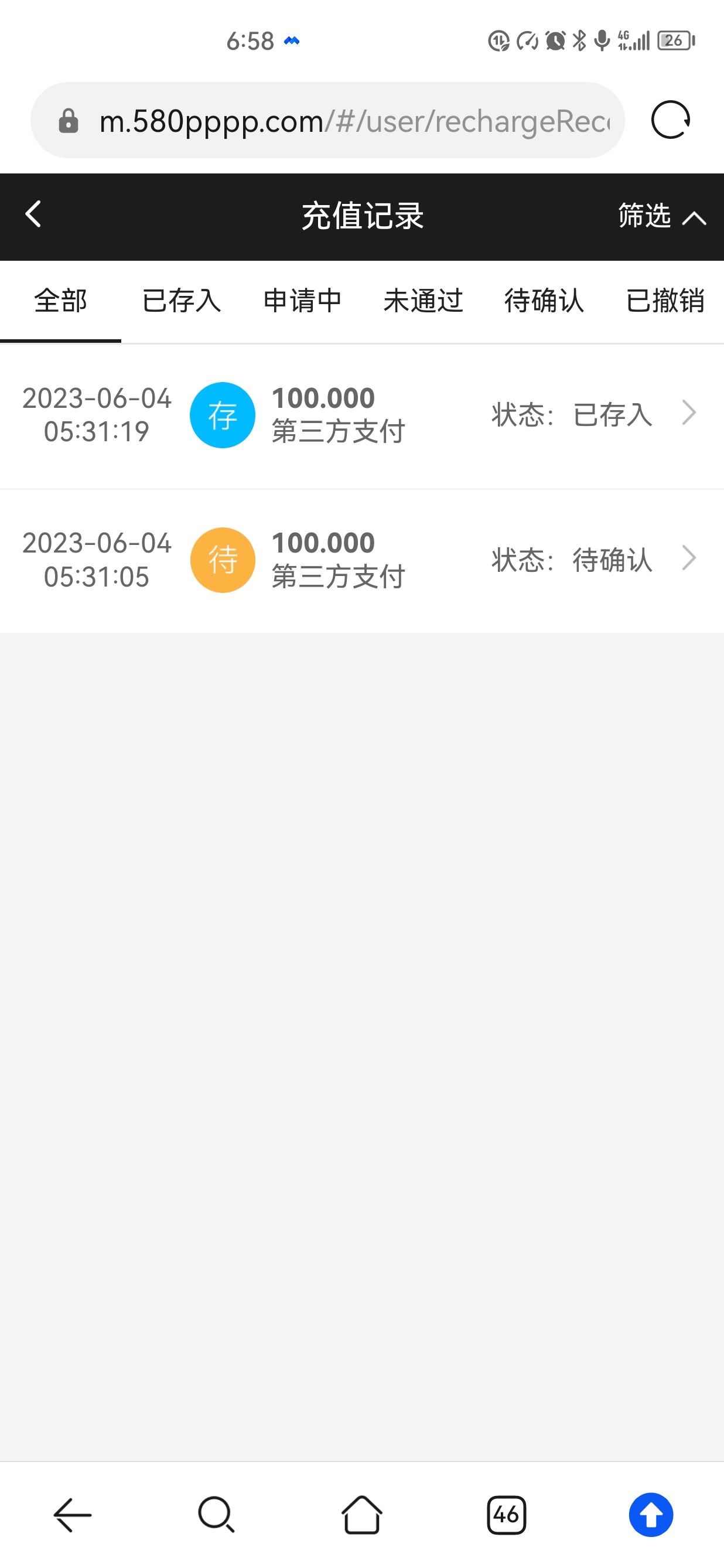Tap the browser refresh icon
The width and height of the screenshot is (724, 1568).
tap(670, 120)
